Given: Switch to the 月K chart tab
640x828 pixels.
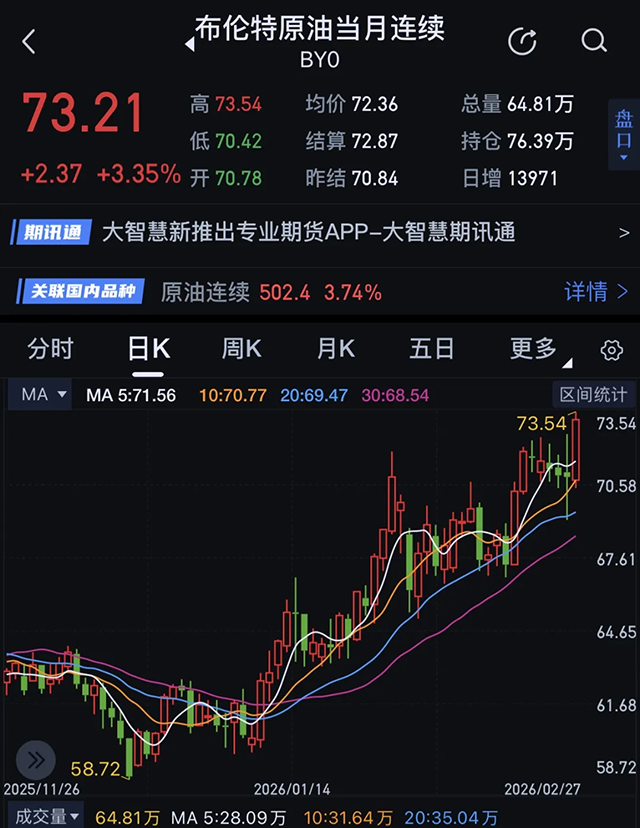Looking at the screenshot, I should click(x=336, y=349).
